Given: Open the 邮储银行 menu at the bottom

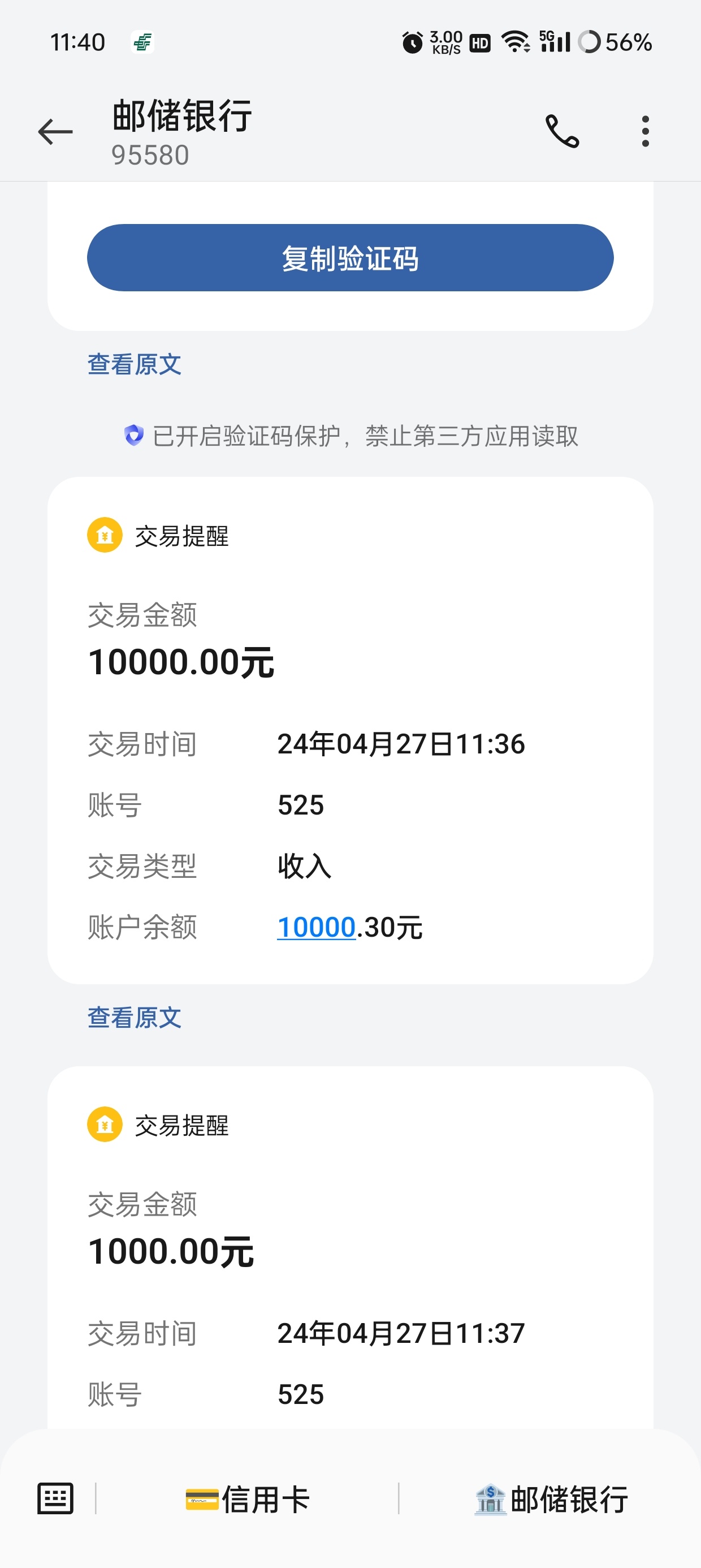Looking at the screenshot, I should [x=551, y=1498].
